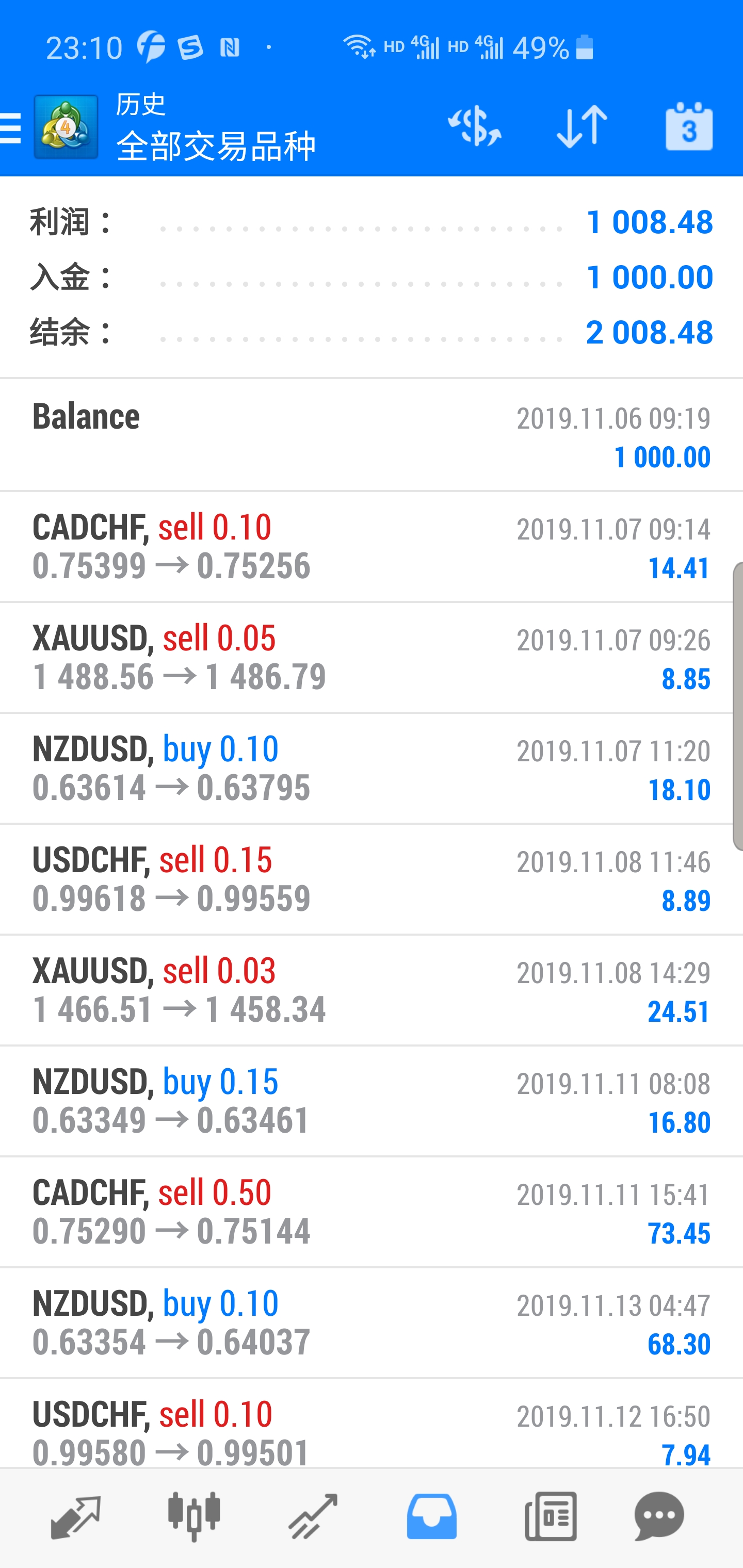Viewport: 743px width, 1568px height.
Task: Select the History inbox tab
Action: pos(432,1517)
